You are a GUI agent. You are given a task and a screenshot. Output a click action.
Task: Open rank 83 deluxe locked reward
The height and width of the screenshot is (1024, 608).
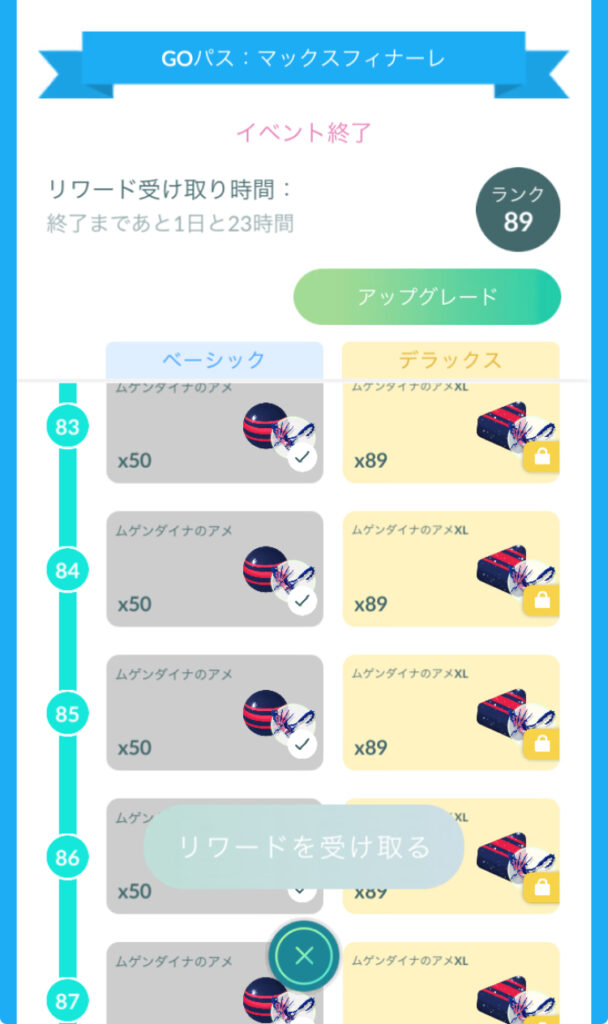coord(450,432)
